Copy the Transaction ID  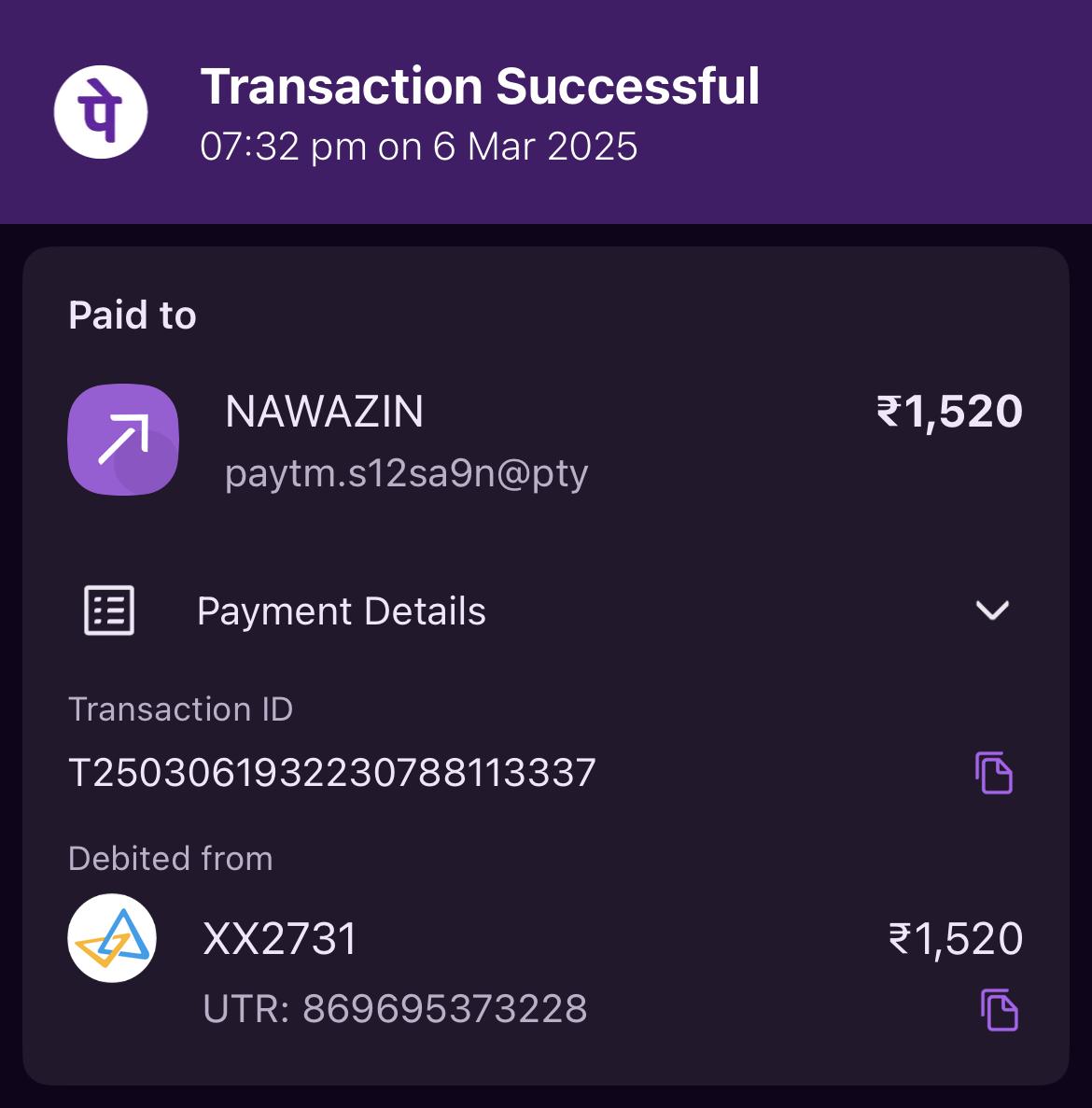click(994, 773)
